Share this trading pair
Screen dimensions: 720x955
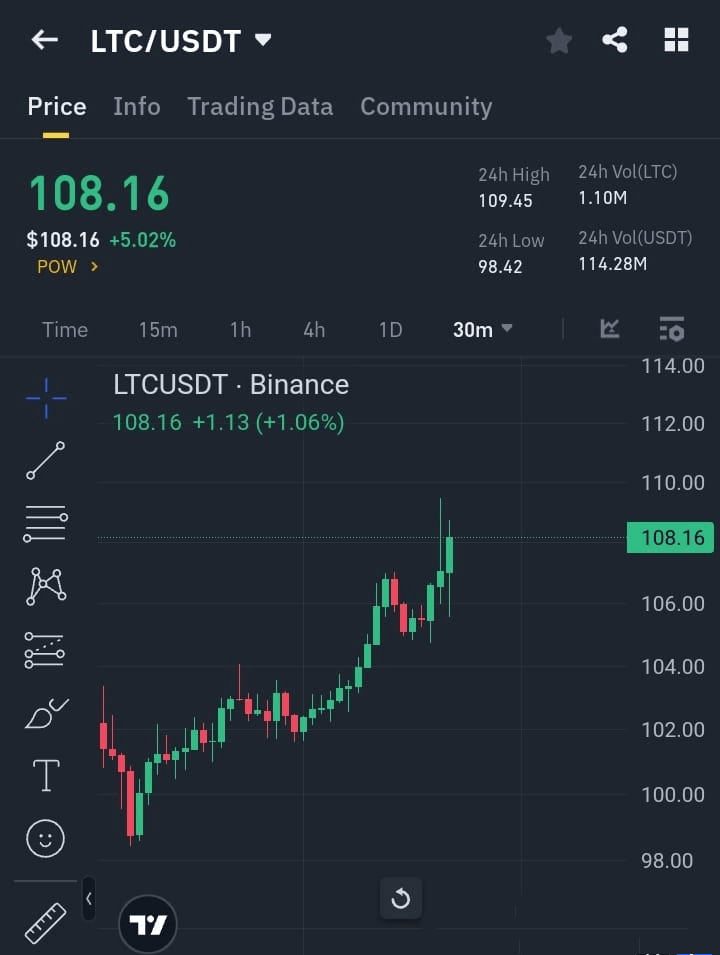coord(615,40)
